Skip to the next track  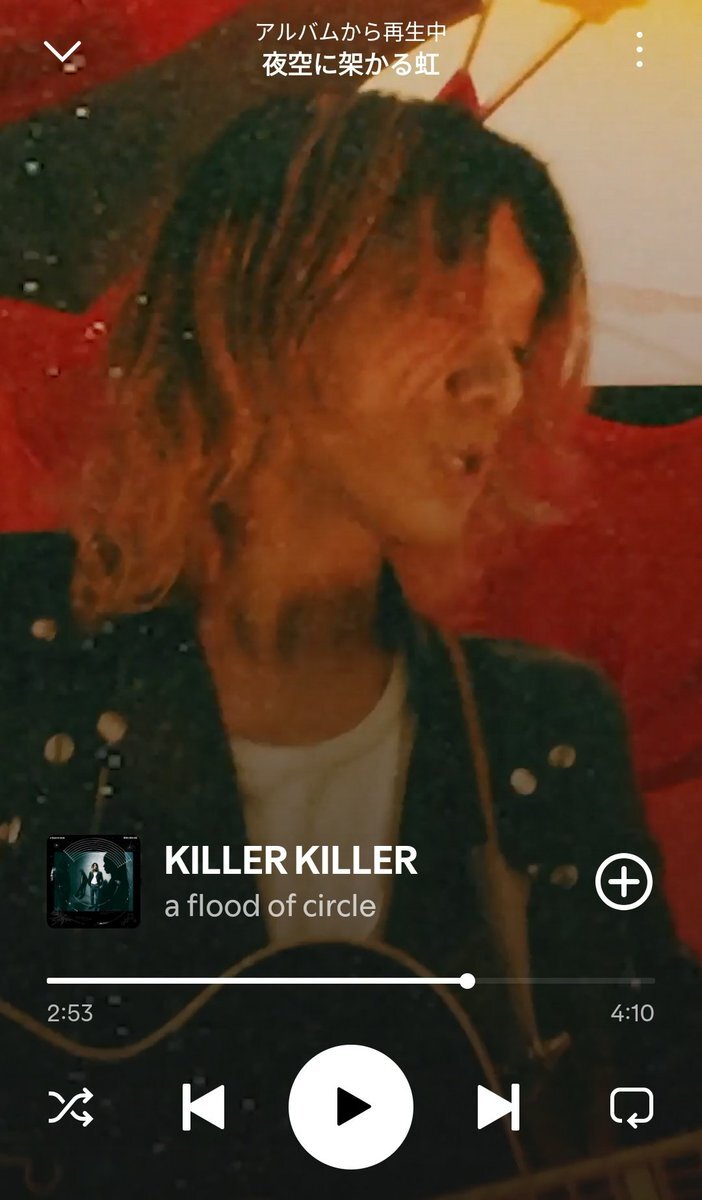(x=498, y=1107)
